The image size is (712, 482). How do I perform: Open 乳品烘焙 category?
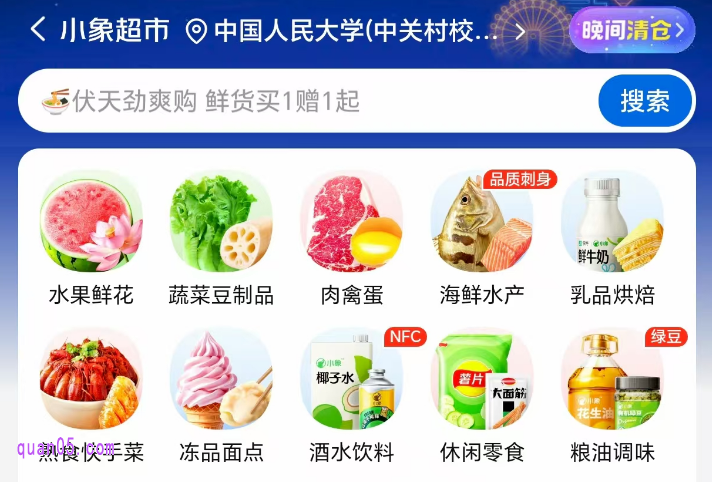point(612,238)
